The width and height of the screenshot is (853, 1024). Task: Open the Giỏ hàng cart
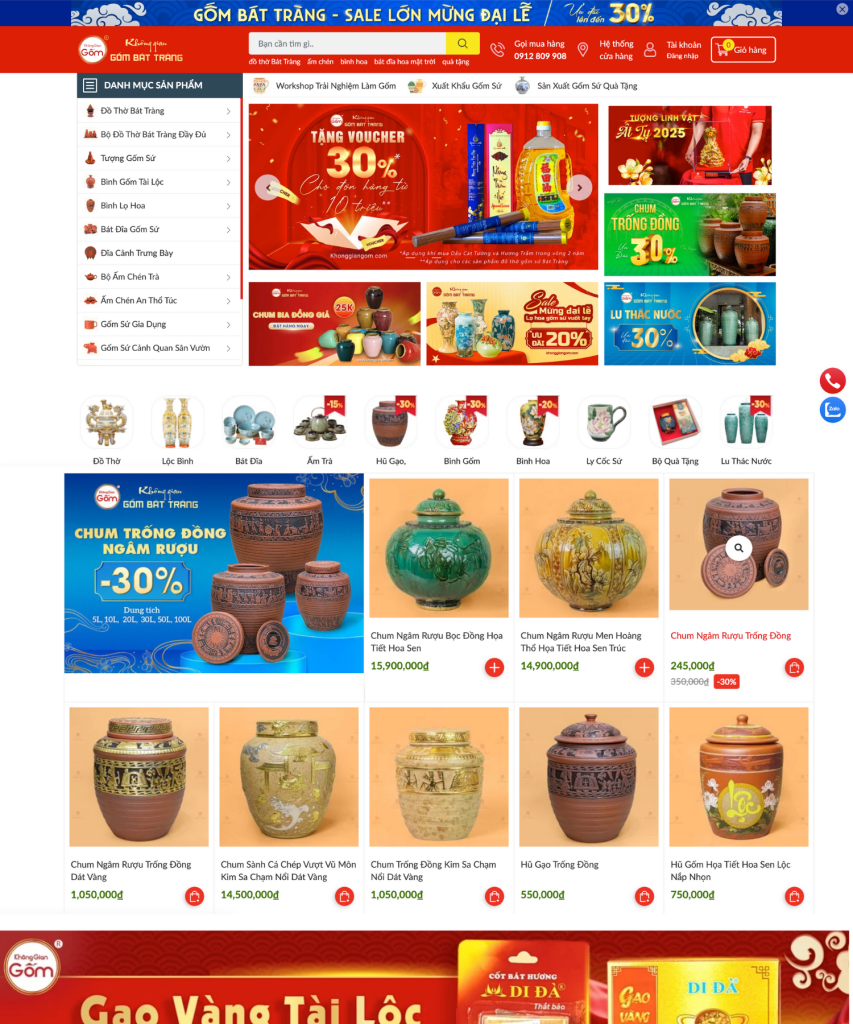point(743,50)
